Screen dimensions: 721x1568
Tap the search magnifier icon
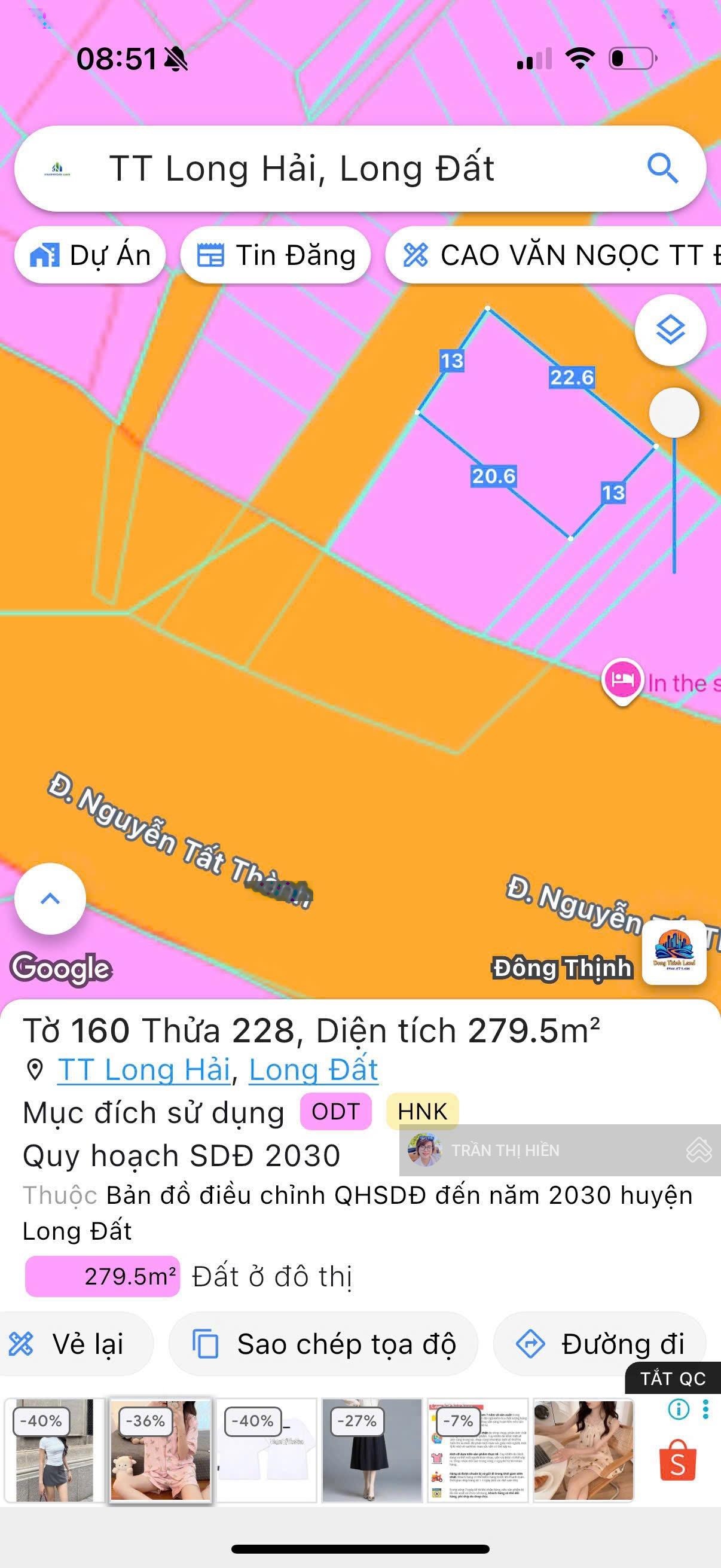[x=662, y=168]
